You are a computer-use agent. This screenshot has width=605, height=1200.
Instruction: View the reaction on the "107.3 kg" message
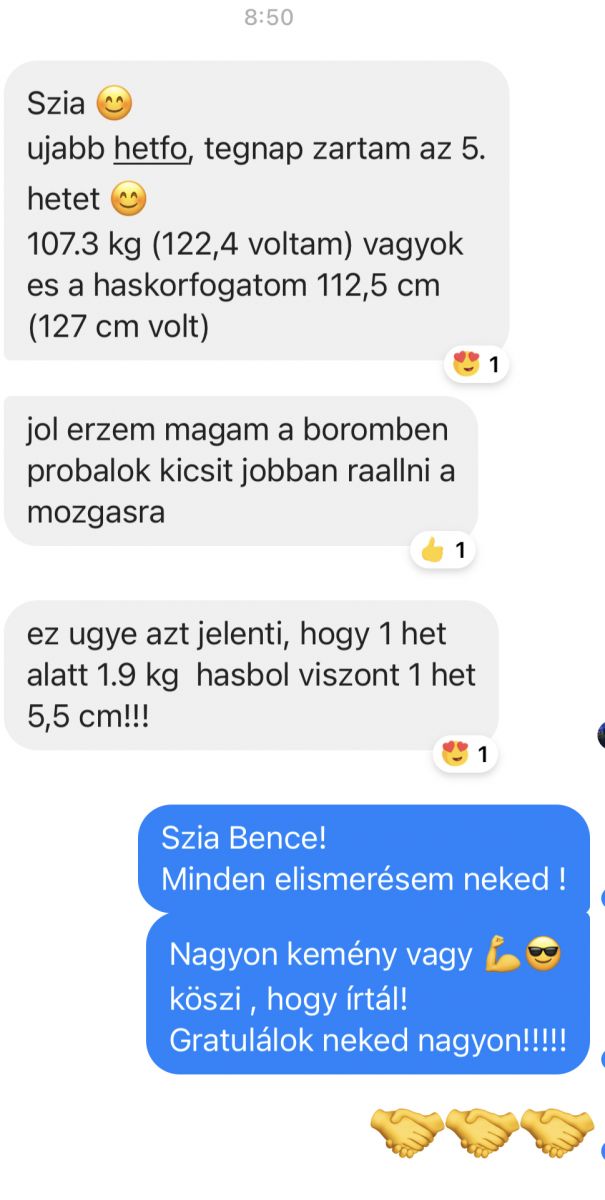click(477, 366)
